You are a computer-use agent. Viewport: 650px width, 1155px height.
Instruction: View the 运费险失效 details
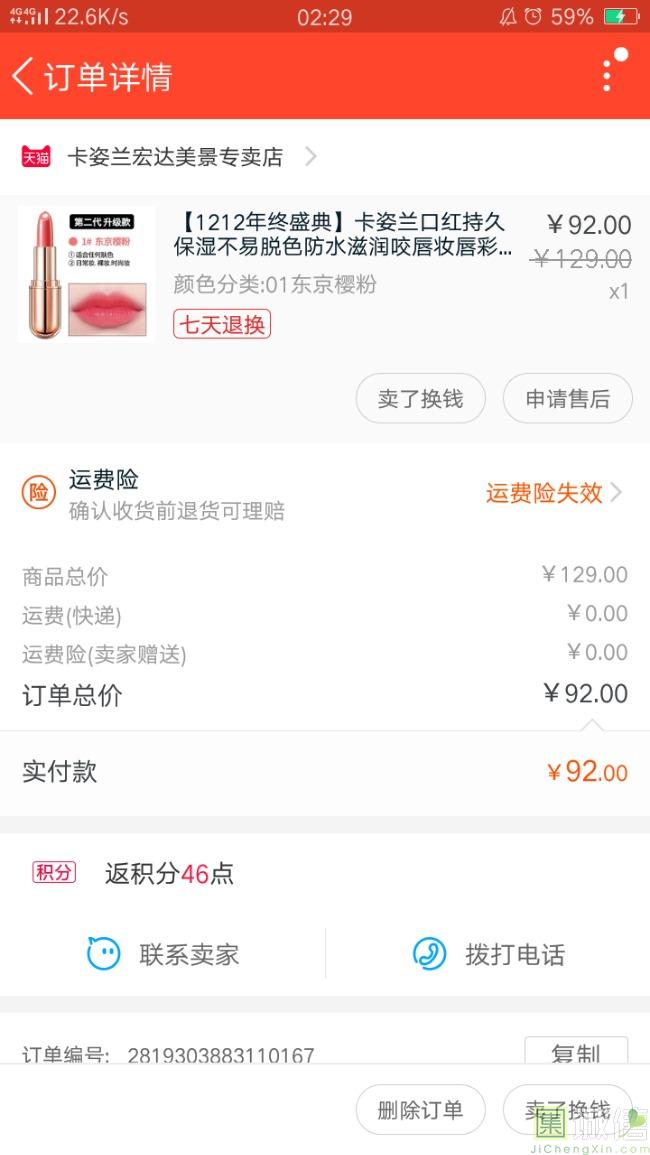(553, 492)
